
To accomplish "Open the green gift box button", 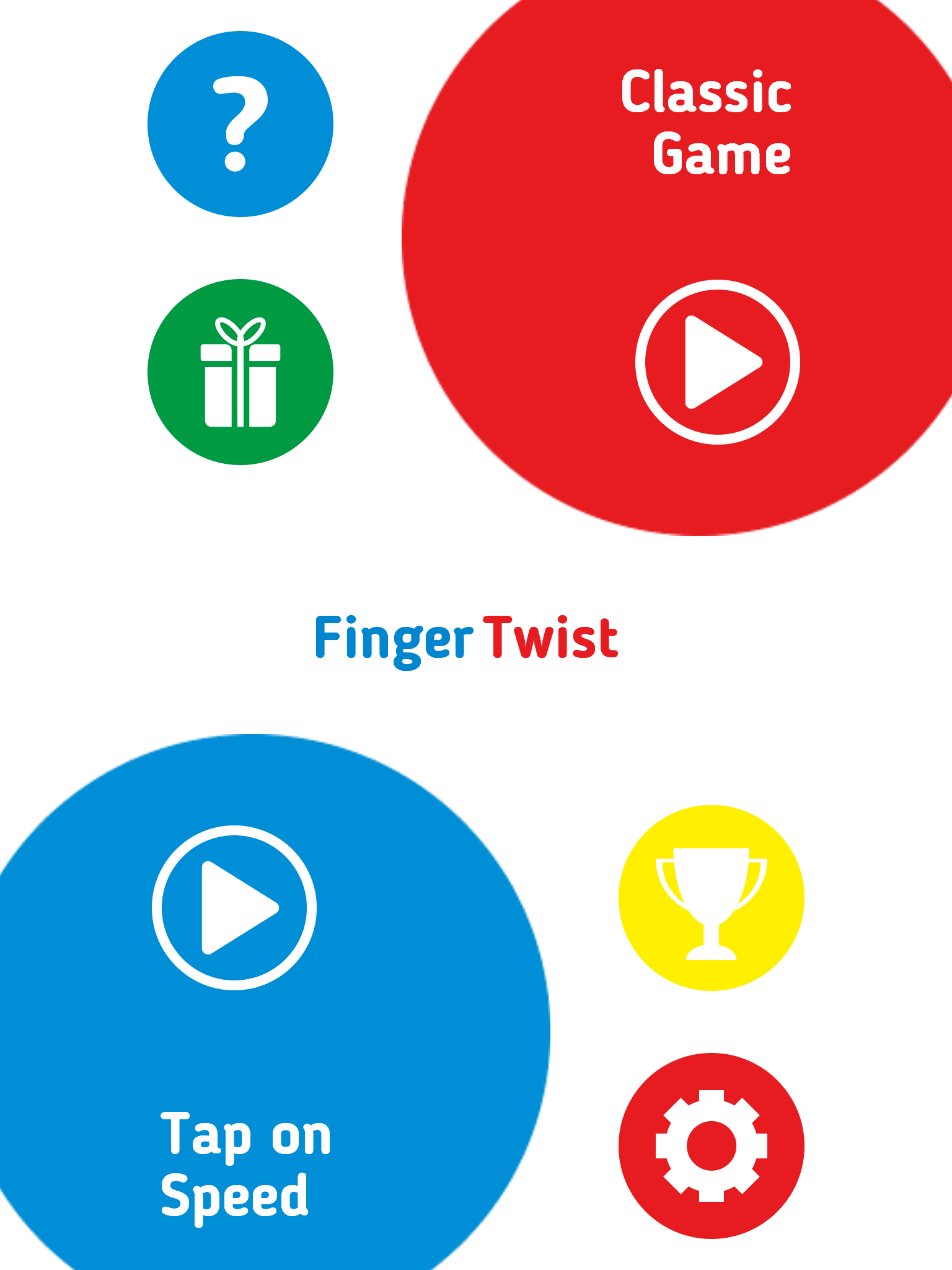I will tap(240, 372).
